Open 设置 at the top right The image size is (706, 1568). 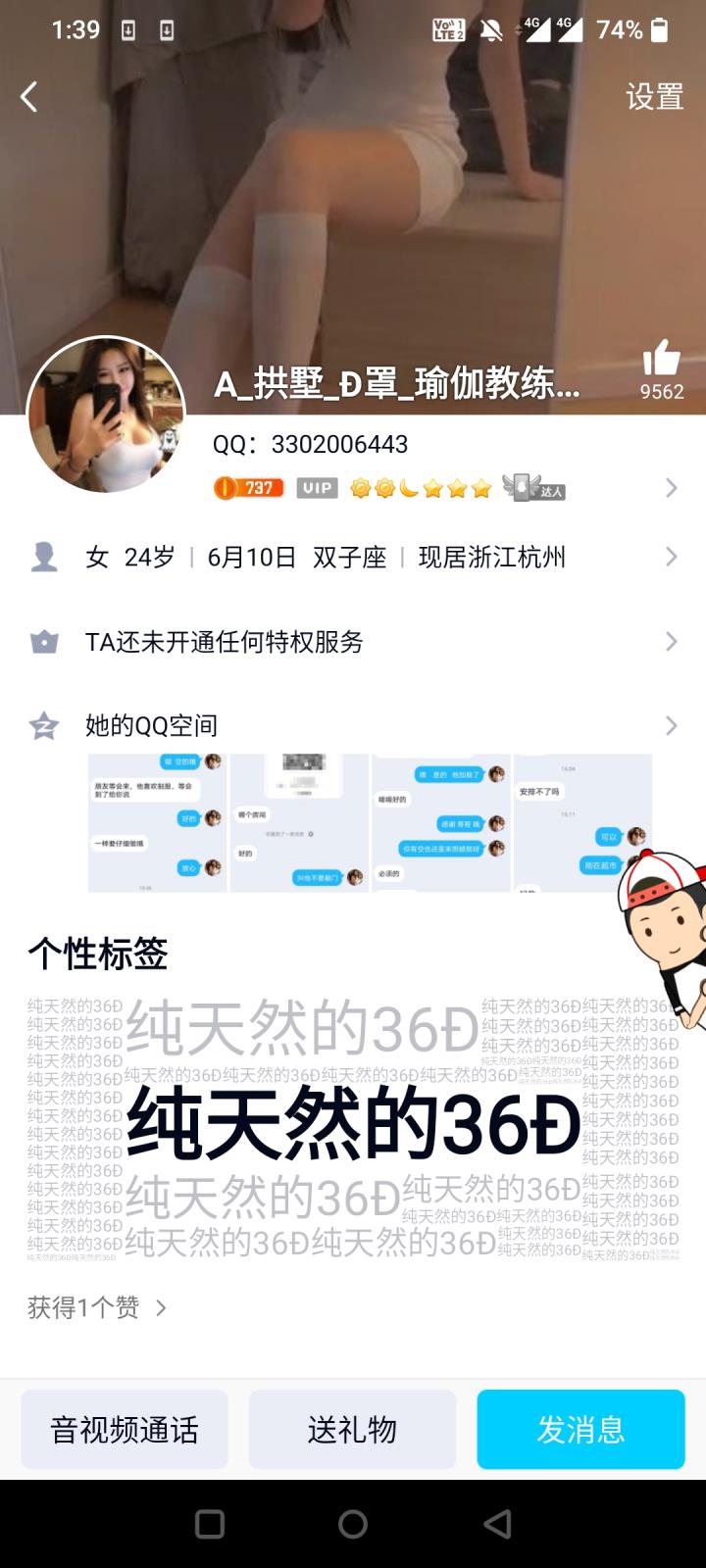click(654, 96)
